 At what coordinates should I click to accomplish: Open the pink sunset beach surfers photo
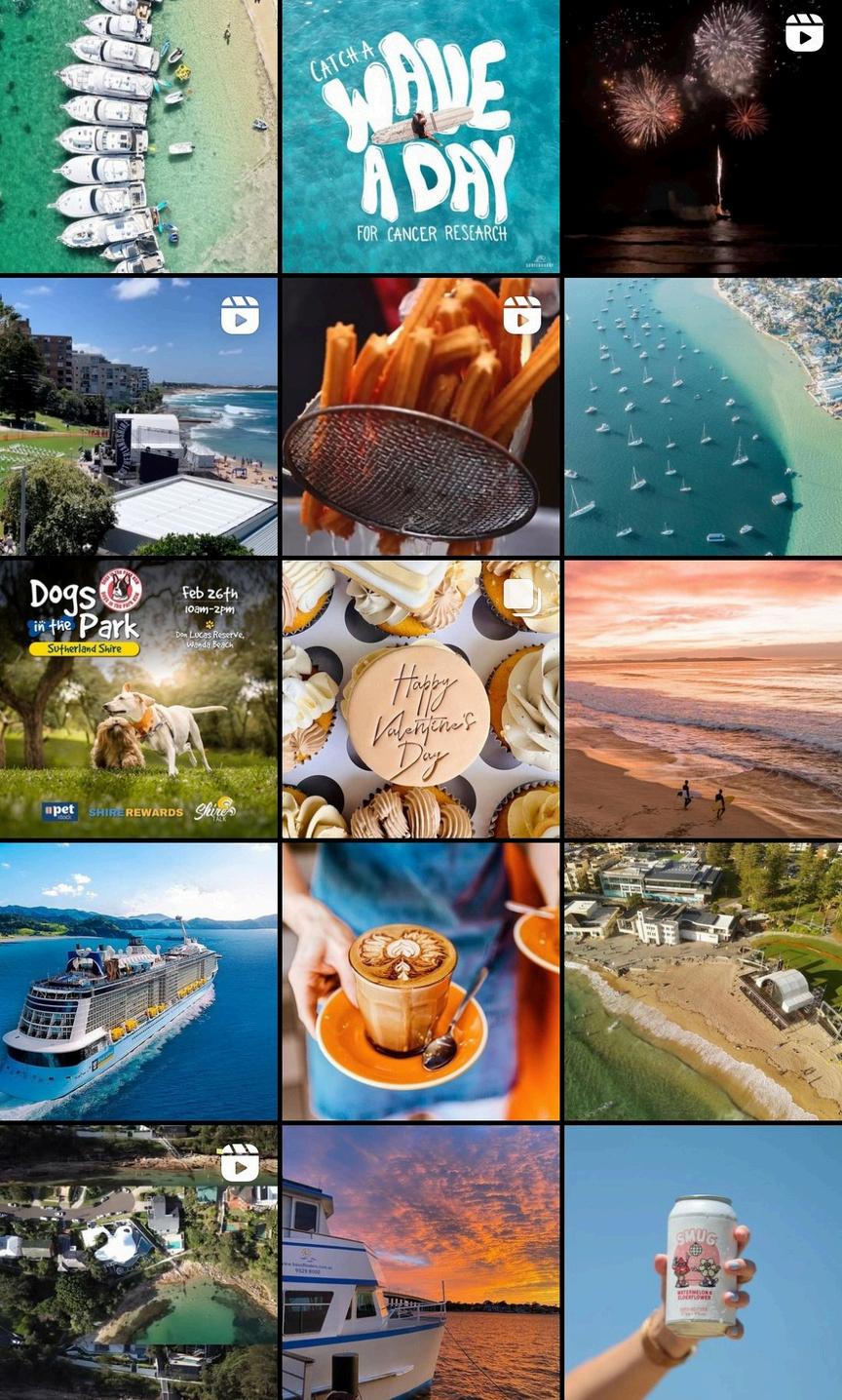pyautogui.click(x=703, y=698)
